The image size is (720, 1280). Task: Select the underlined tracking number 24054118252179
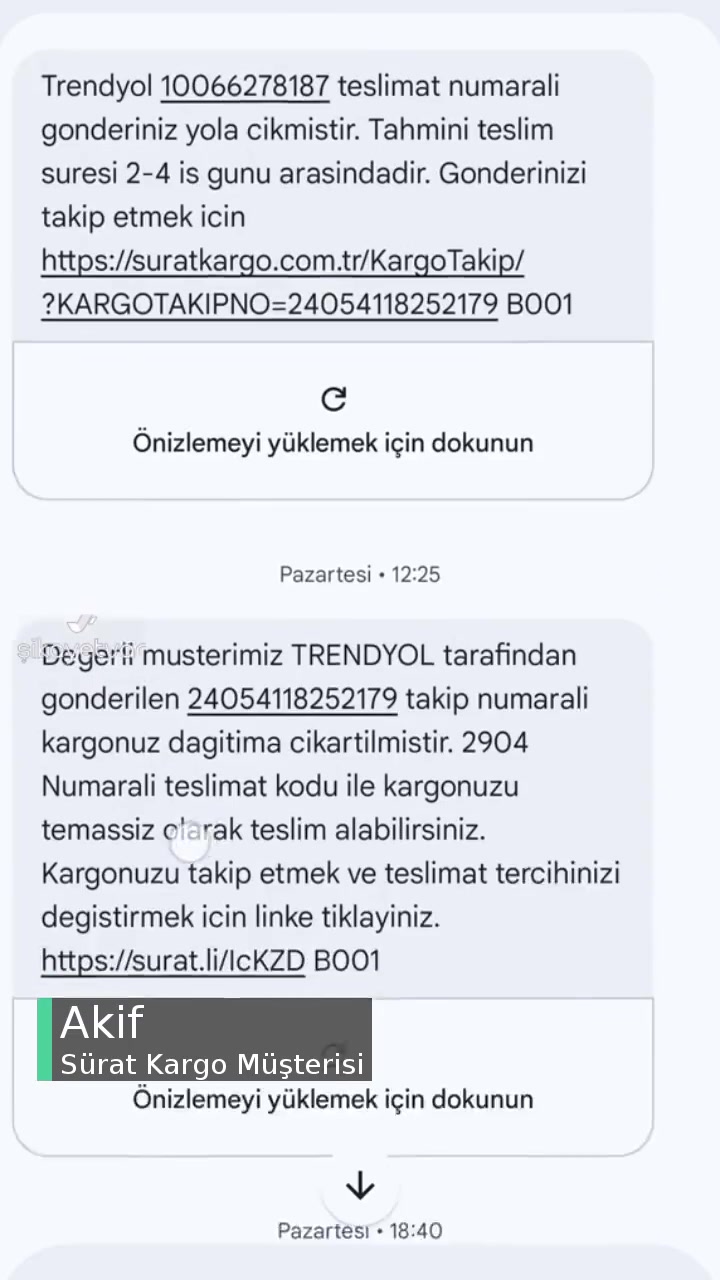point(291,699)
